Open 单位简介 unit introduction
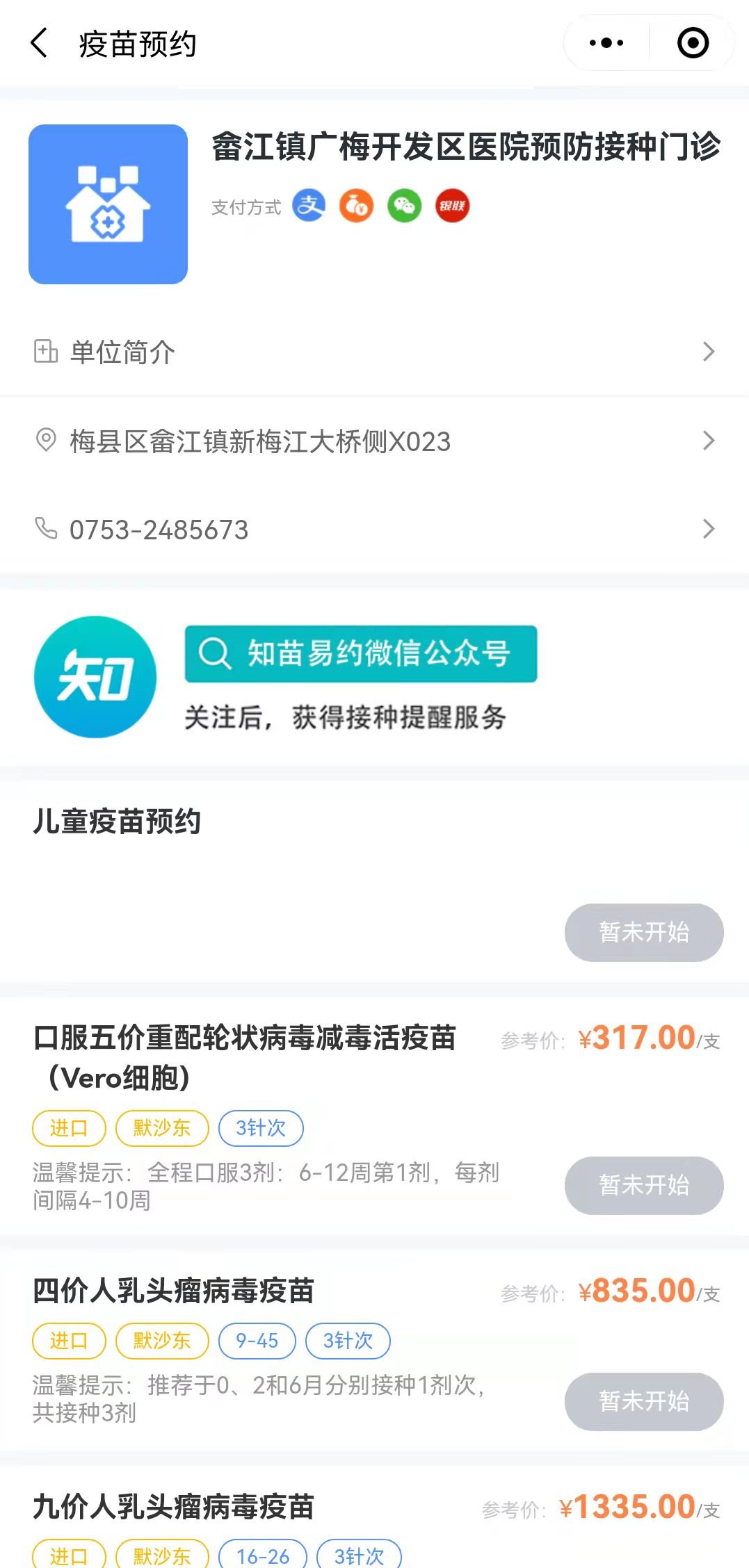This screenshot has width=749, height=1568. click(x=374, y=352)
